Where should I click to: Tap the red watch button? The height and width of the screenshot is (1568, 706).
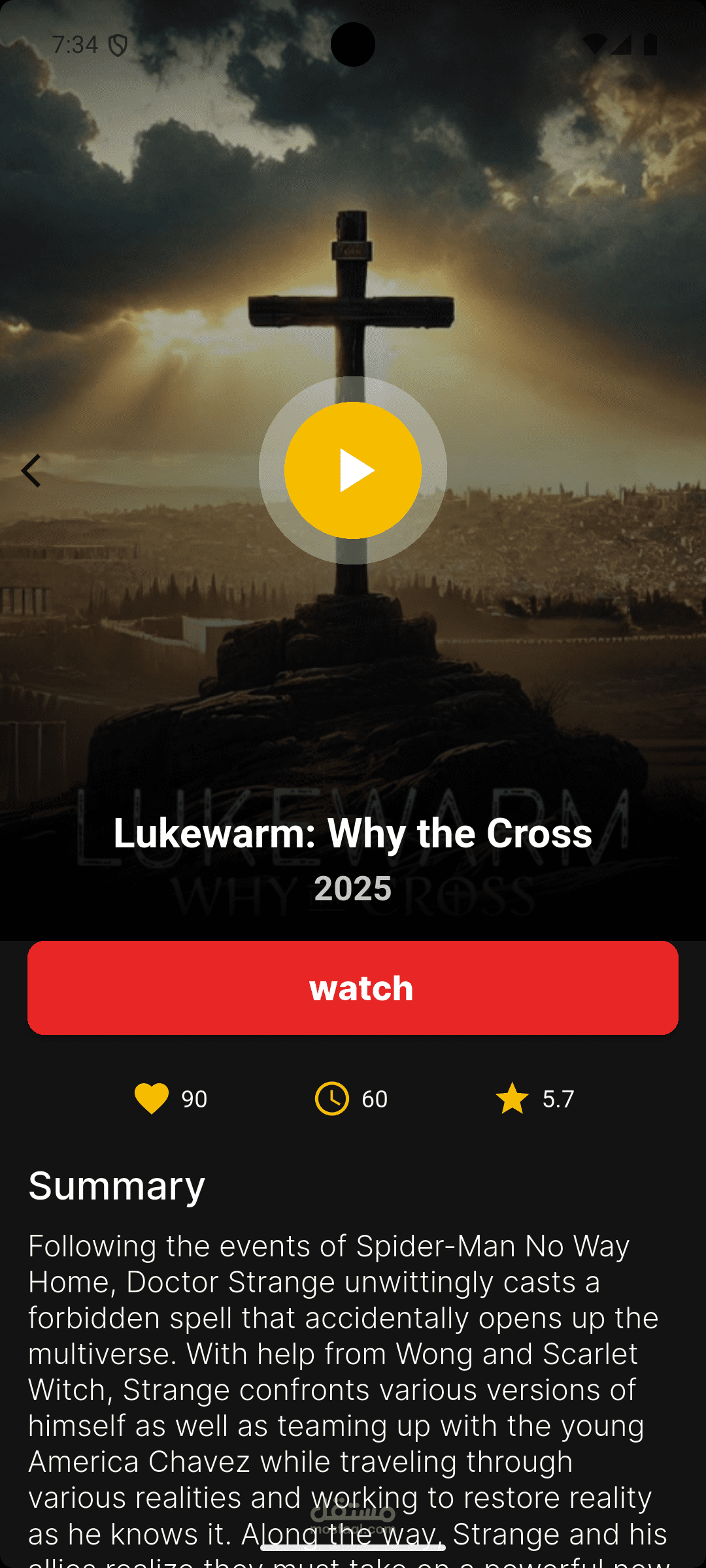pyautogui.click(x=353, y=988)
